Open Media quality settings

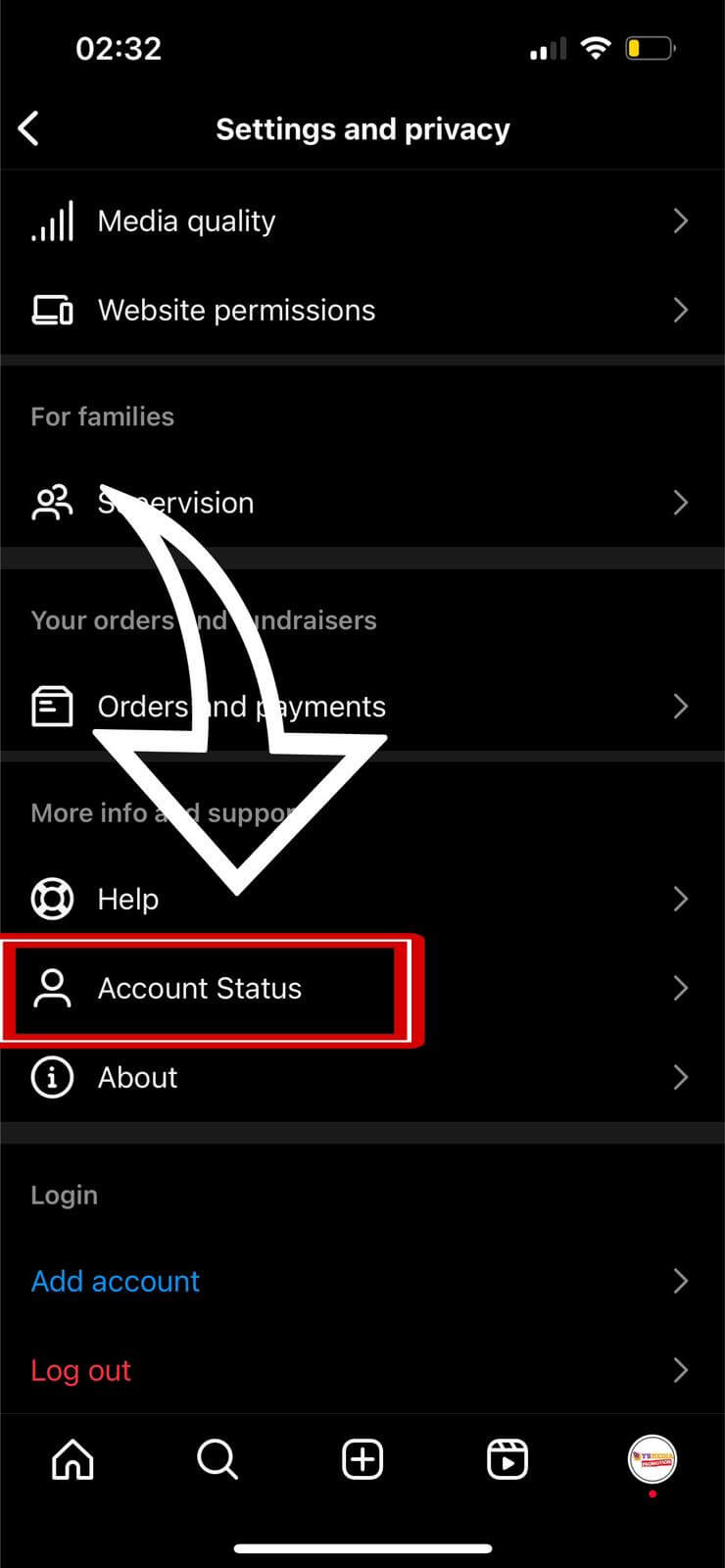click(x=362, y=221)
